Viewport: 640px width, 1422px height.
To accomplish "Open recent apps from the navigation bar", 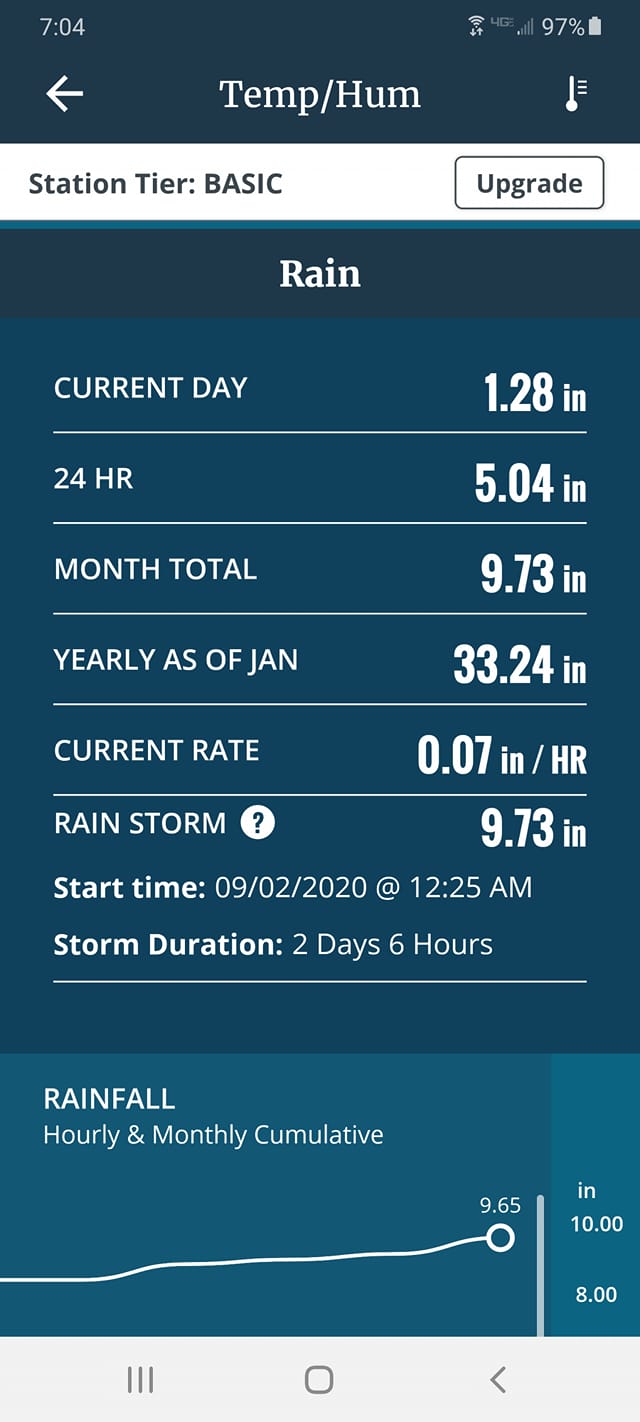I will [x=141, y=1380].
